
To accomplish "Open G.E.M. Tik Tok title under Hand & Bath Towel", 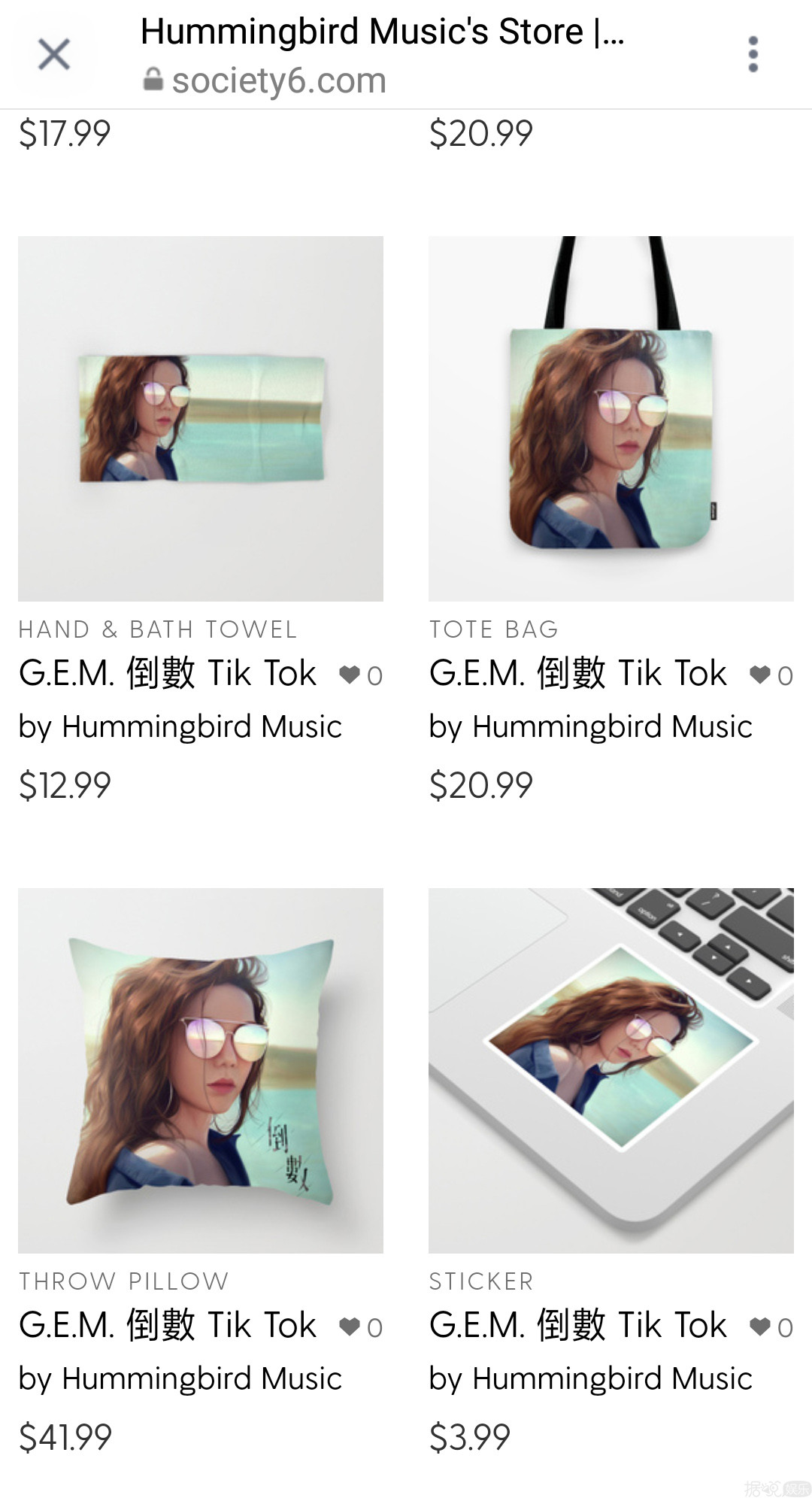I will [x=167, y=673].
